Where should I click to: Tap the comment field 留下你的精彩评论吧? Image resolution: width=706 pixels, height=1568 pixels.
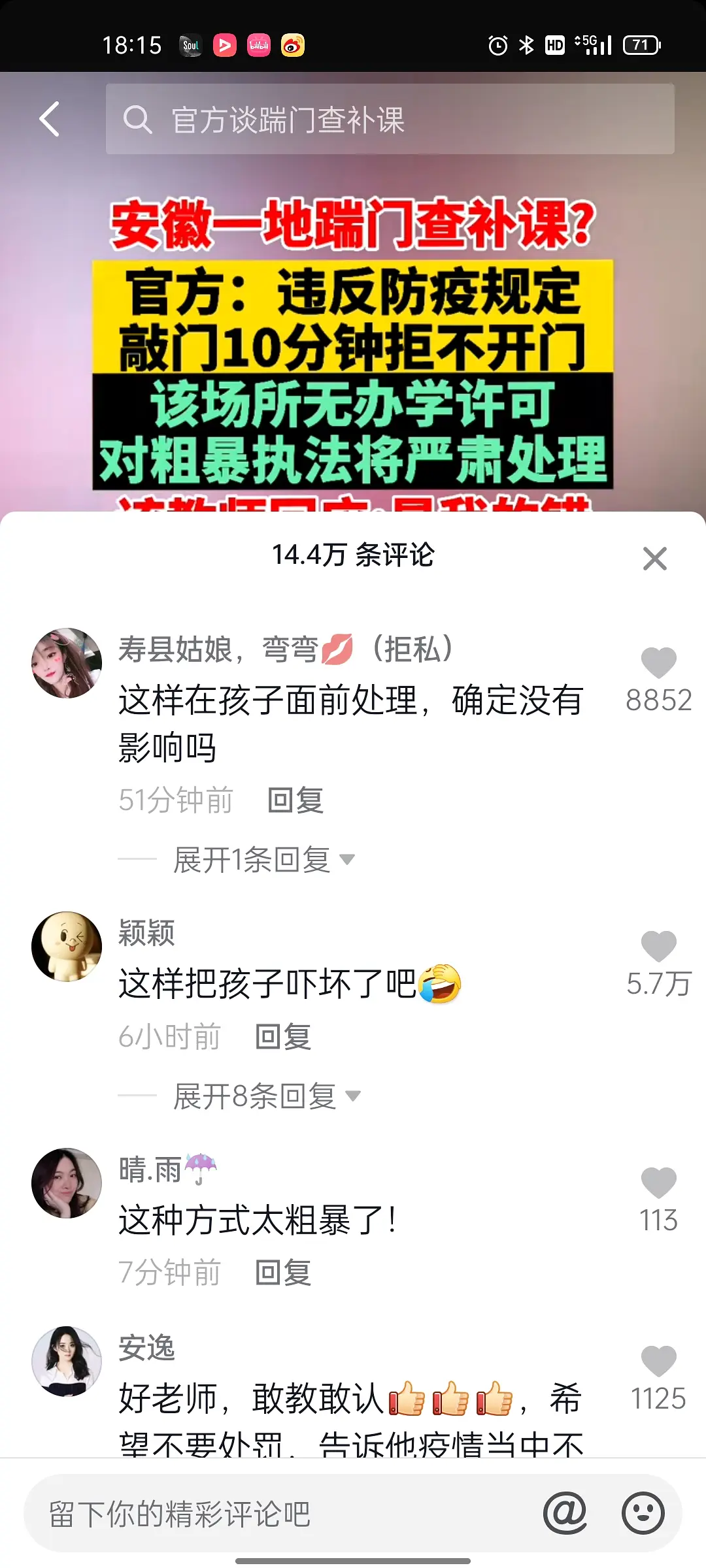coord(275,1514)
